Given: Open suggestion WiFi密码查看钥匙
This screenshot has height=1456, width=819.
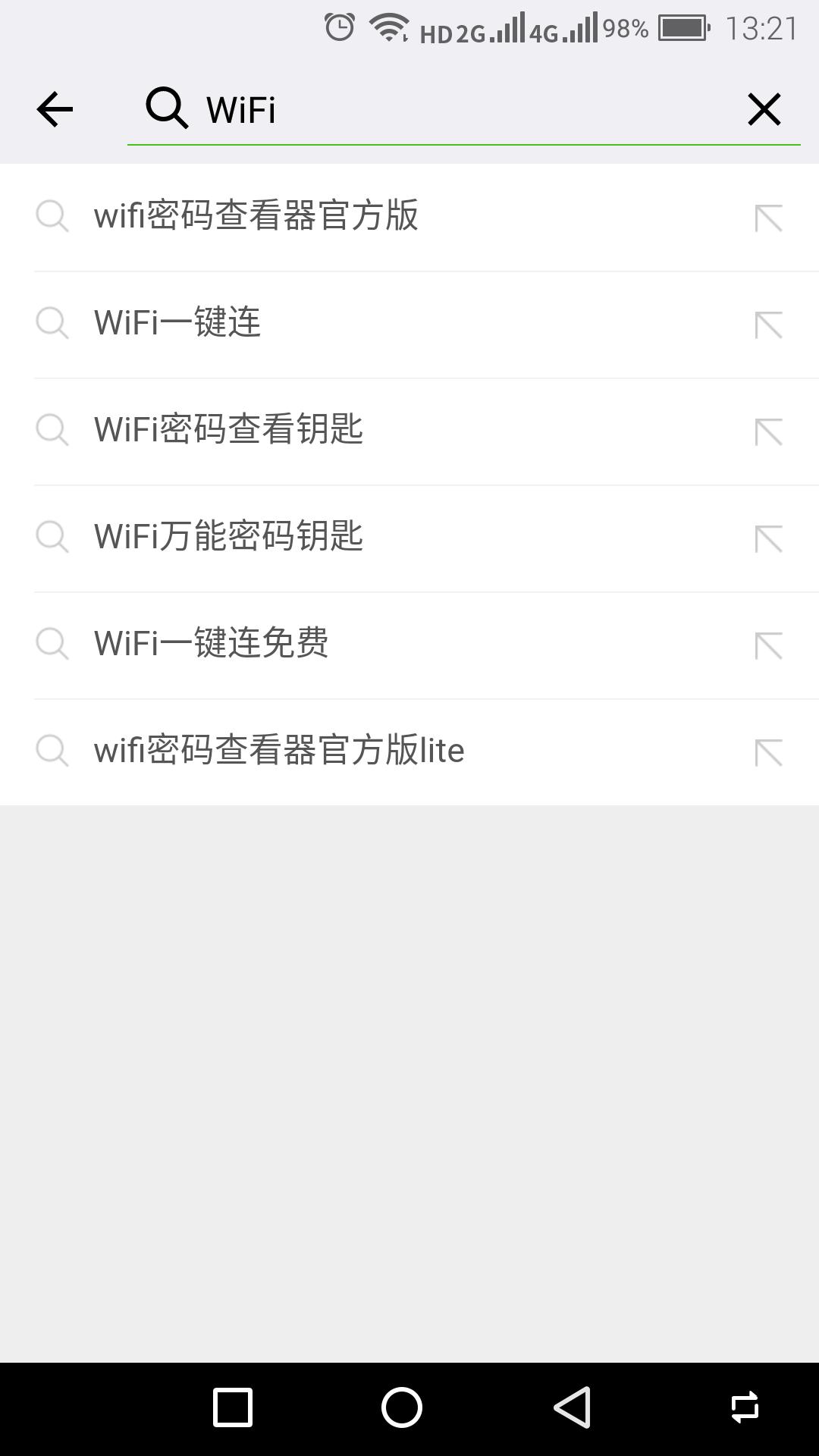Looking at the screenshot, I should [x=227, y=431].
